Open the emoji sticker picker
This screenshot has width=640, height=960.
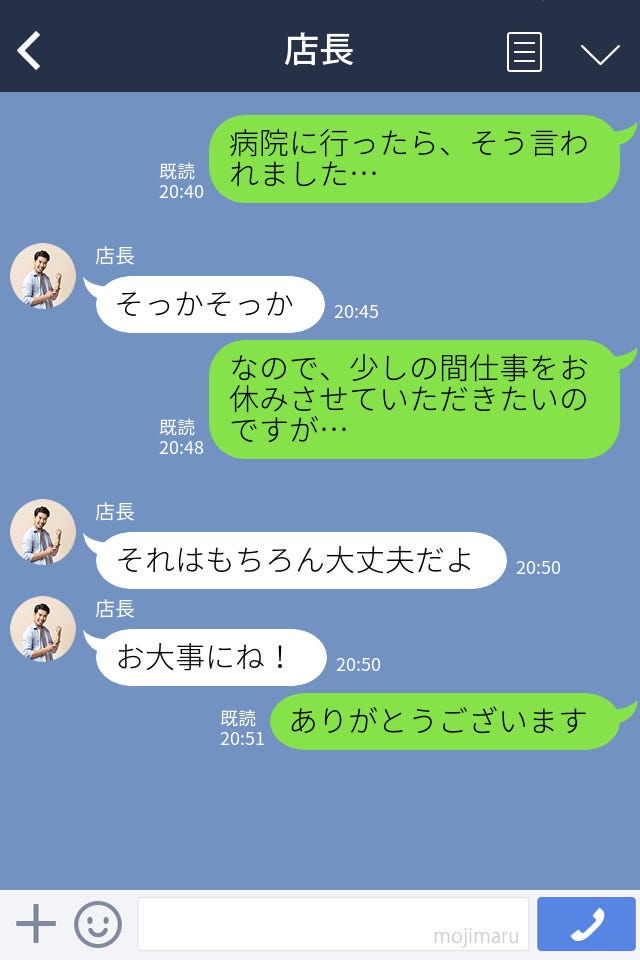[x=98, y=924]
